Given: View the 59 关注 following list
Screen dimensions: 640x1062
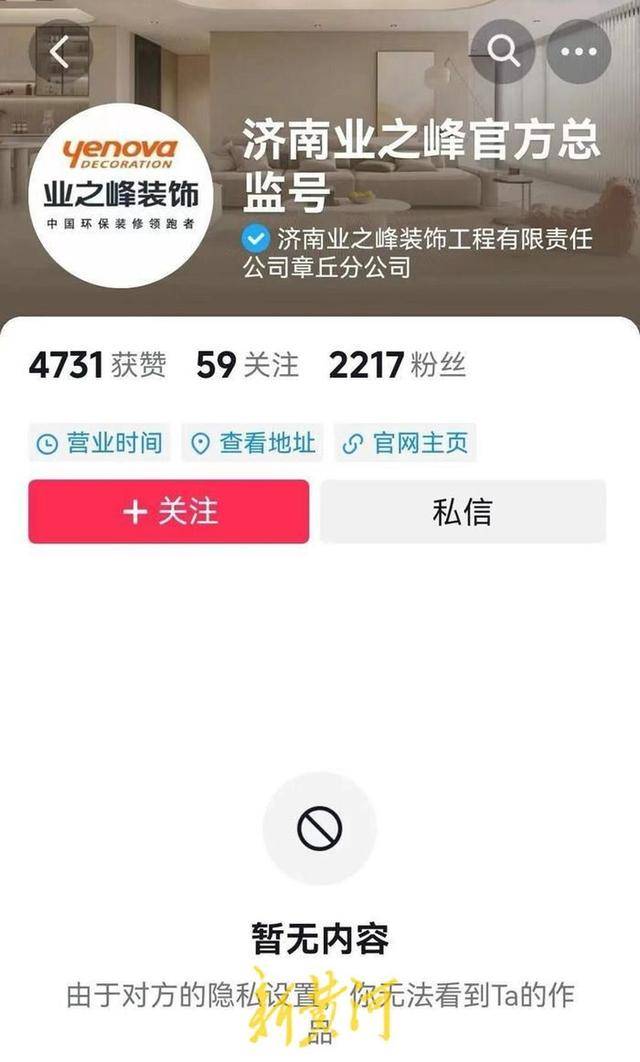Looking at the screenshot, I should click(247, 366).
